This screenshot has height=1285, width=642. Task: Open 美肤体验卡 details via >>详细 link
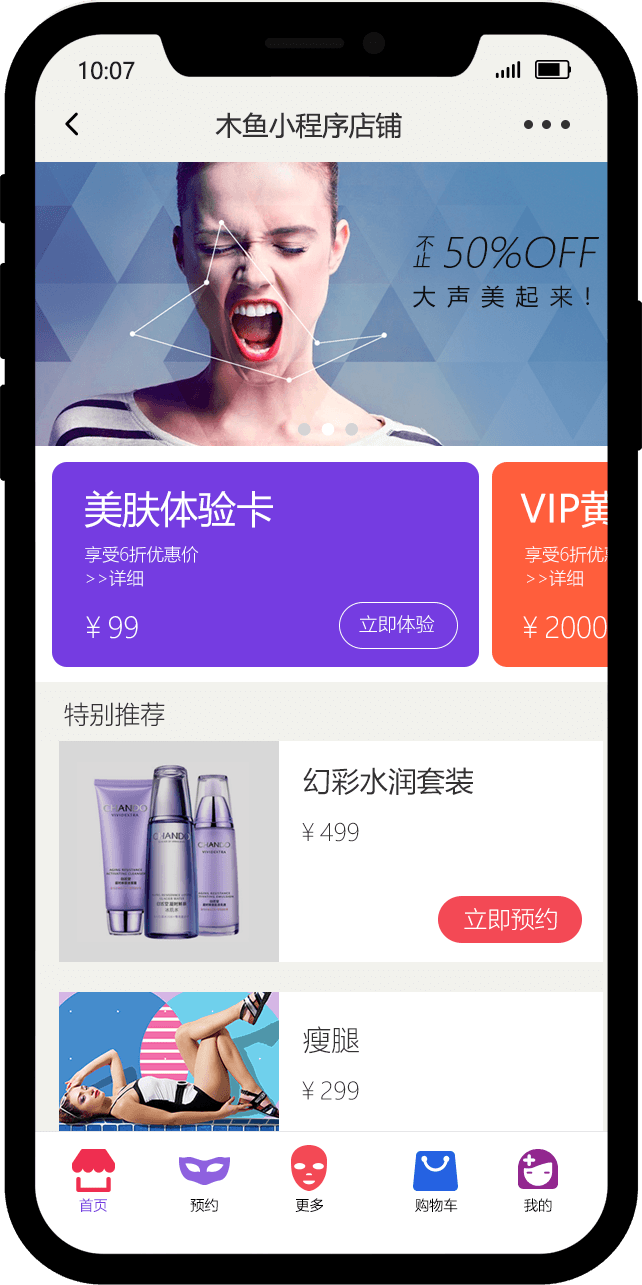(114, 578)
